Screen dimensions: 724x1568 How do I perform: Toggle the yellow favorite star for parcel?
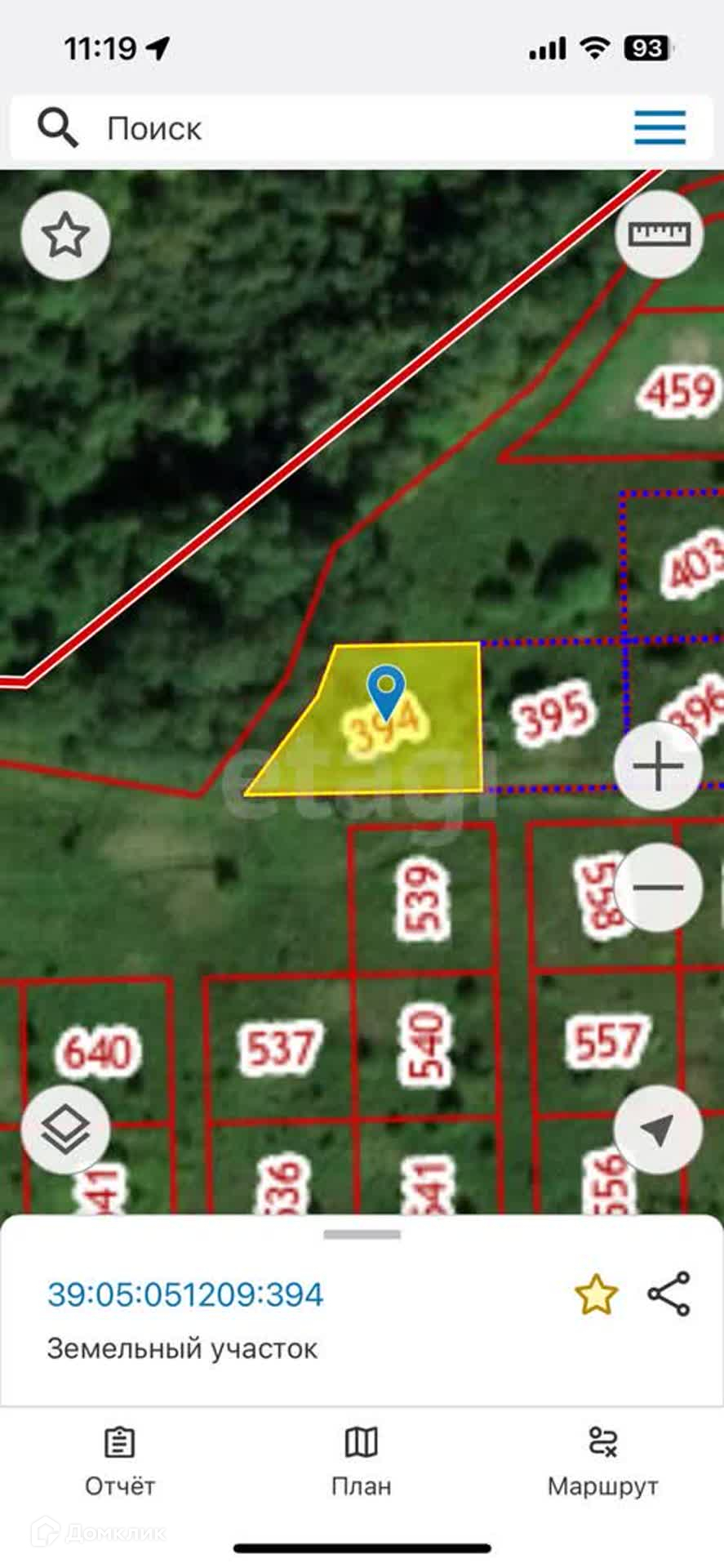(596, 1294)
